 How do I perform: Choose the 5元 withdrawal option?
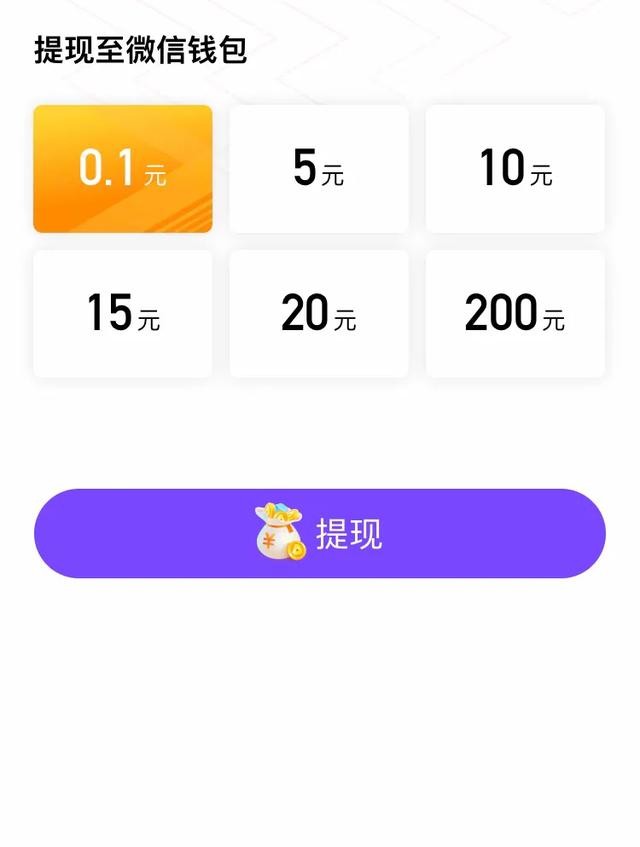[x=319, y=169]
